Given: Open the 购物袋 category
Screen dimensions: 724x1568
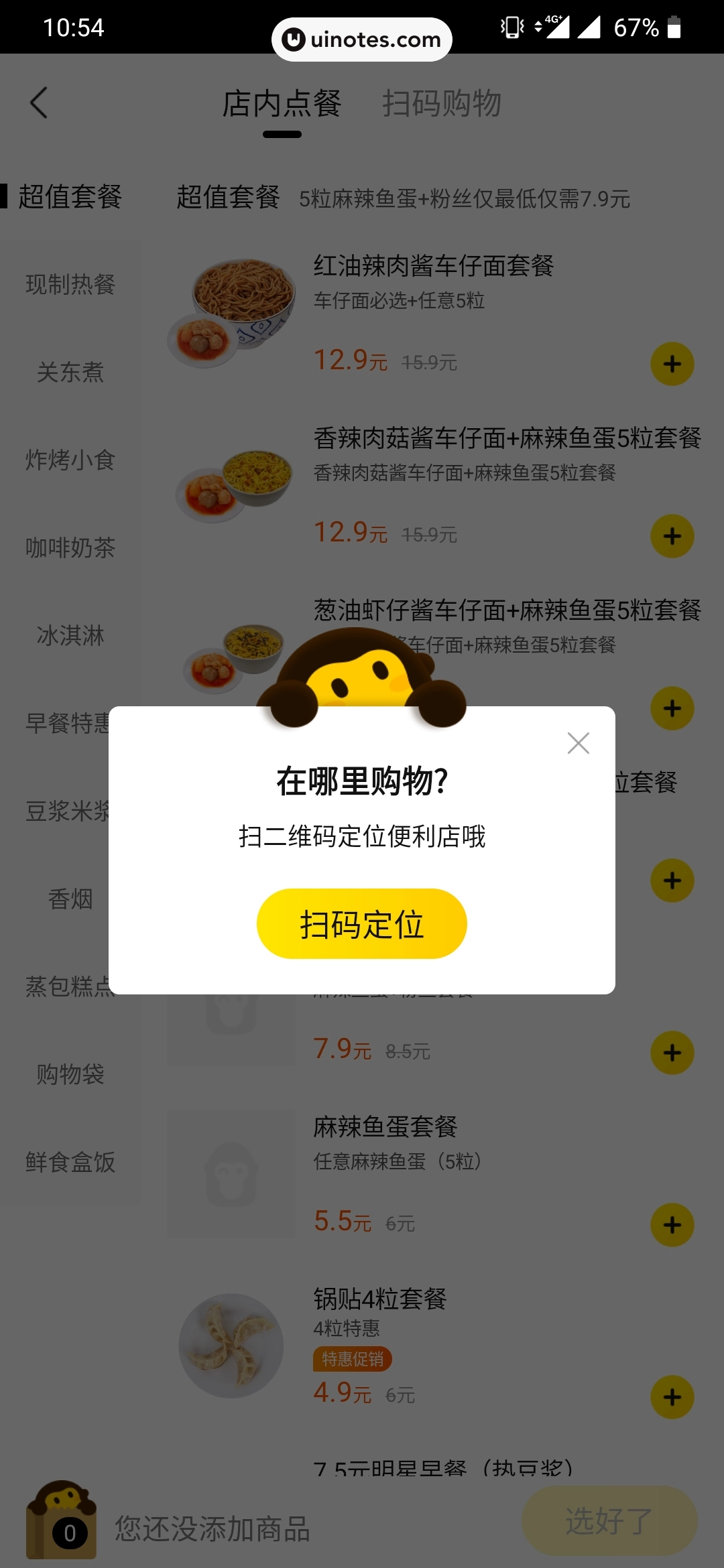Looking at the screenshot, I should click(x=70, y=1075).
